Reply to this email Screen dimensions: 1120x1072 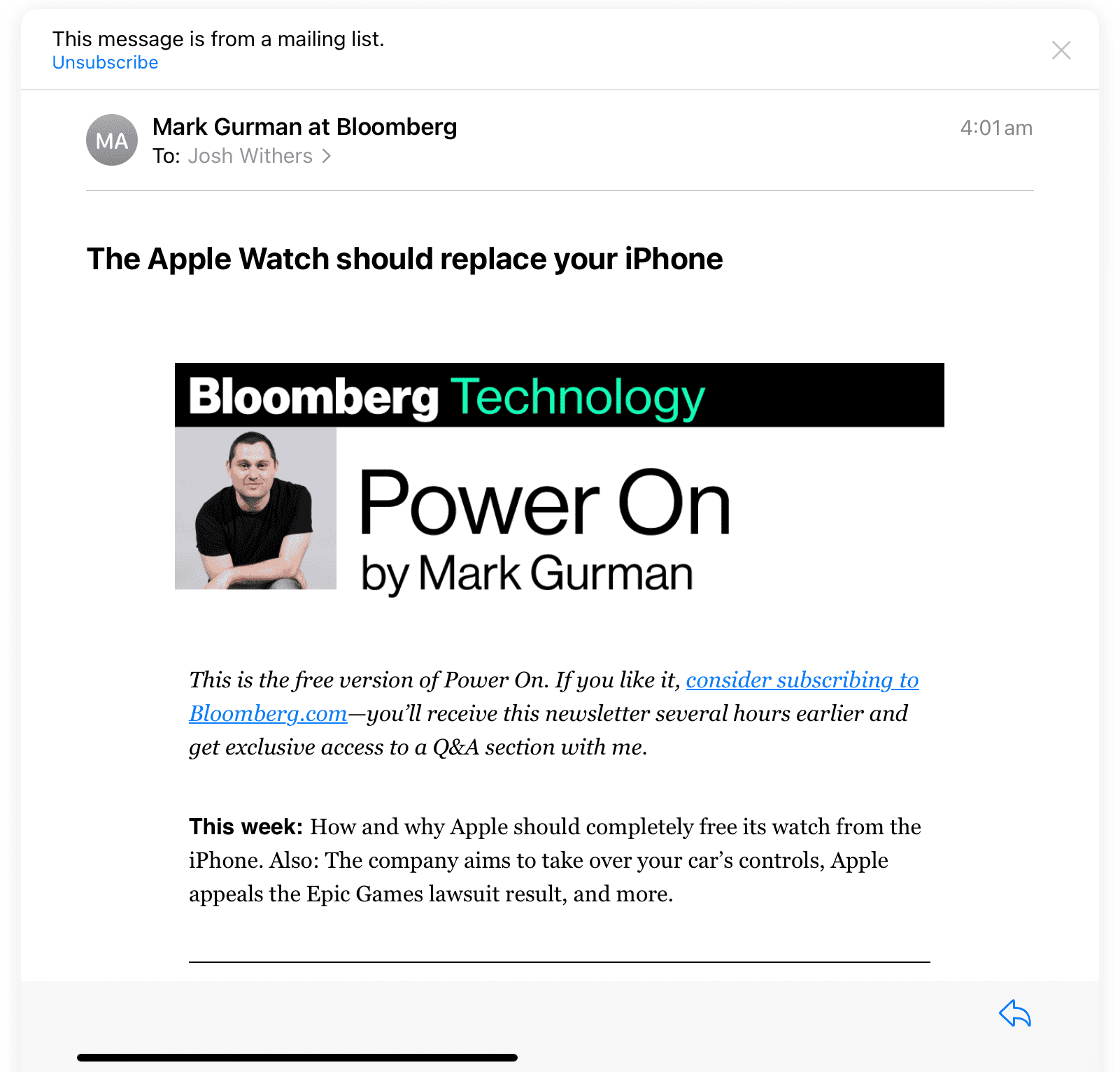tap(1014, 1013)
